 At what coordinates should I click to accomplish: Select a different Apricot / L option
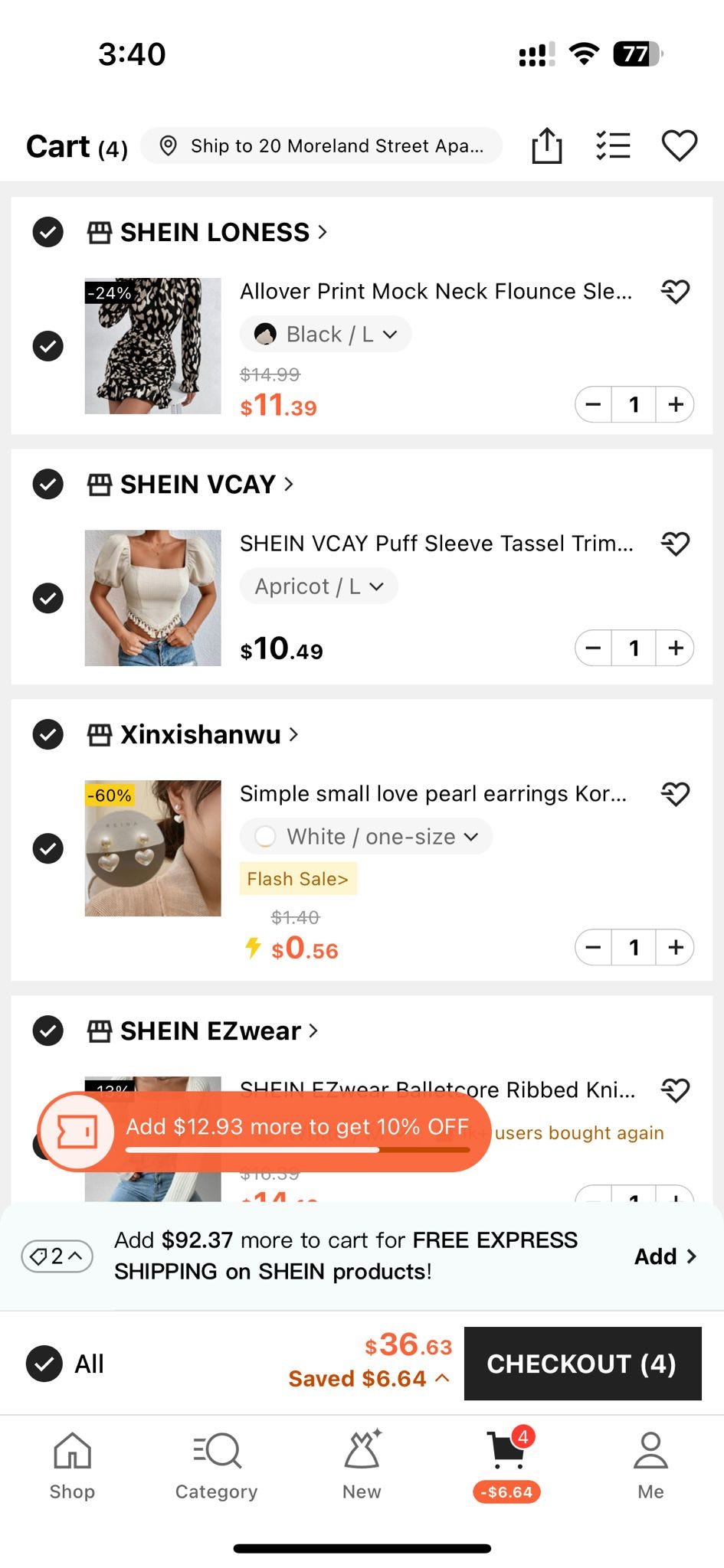319,586
